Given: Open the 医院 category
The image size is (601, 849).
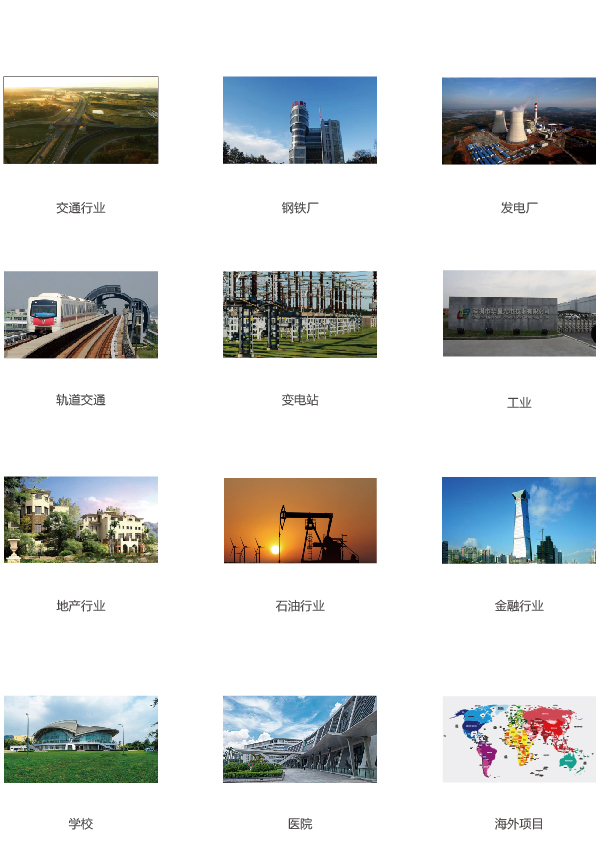Looking at the screenshot, I should [300, 739].
